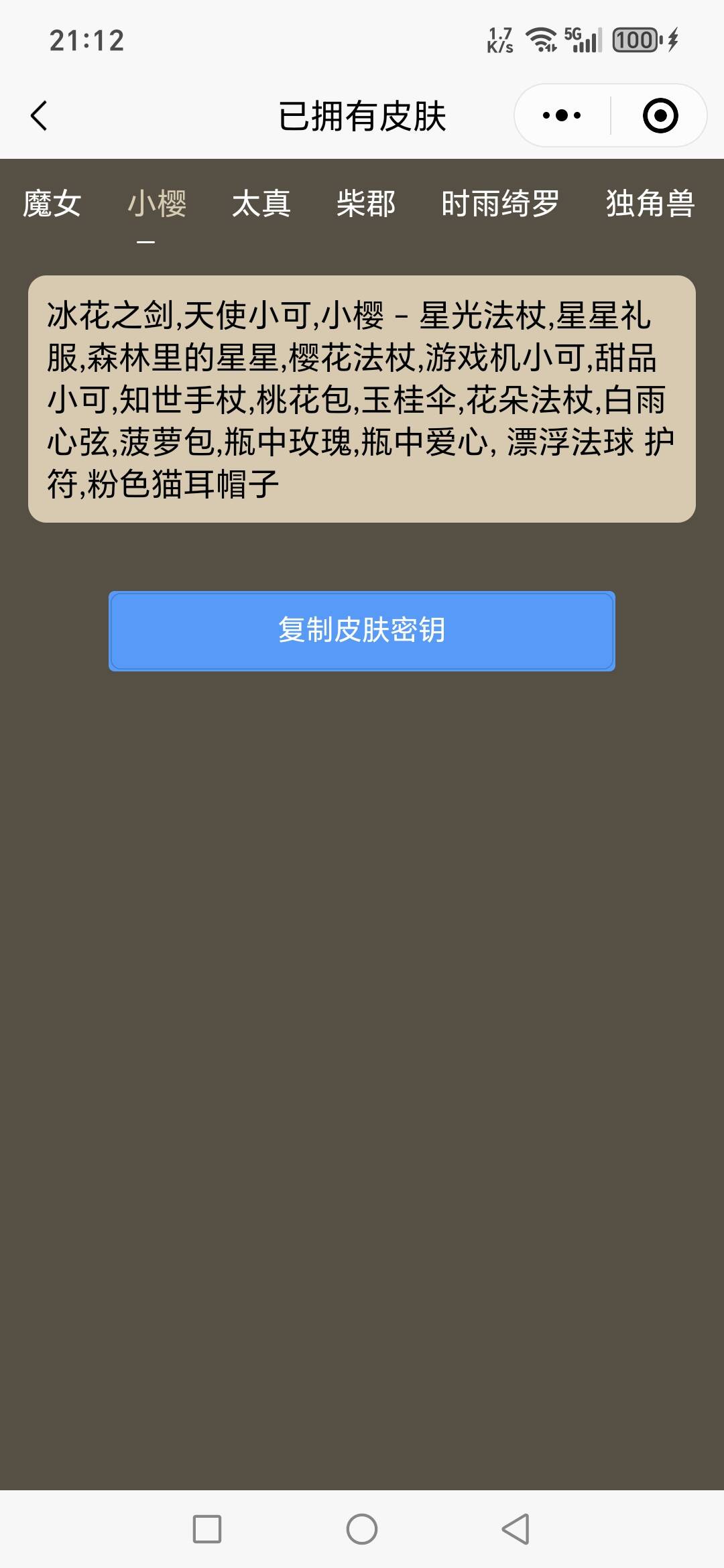
Task: Tap the system home button
Action: coord(362,1529)
